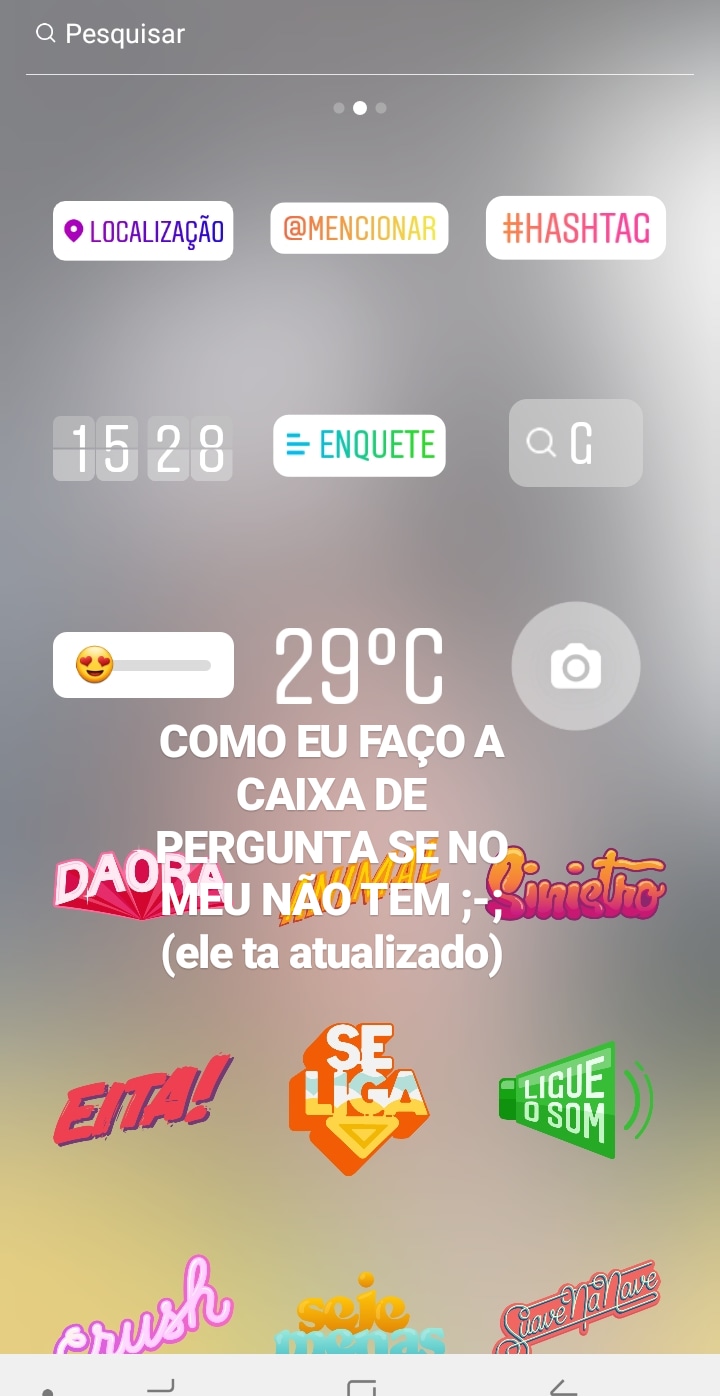Image resolution: width=720 pixels, height=1396 pixels.
Task: Add the heart-eyes emoji slider sticker
Action: click(x=143, y=665)
